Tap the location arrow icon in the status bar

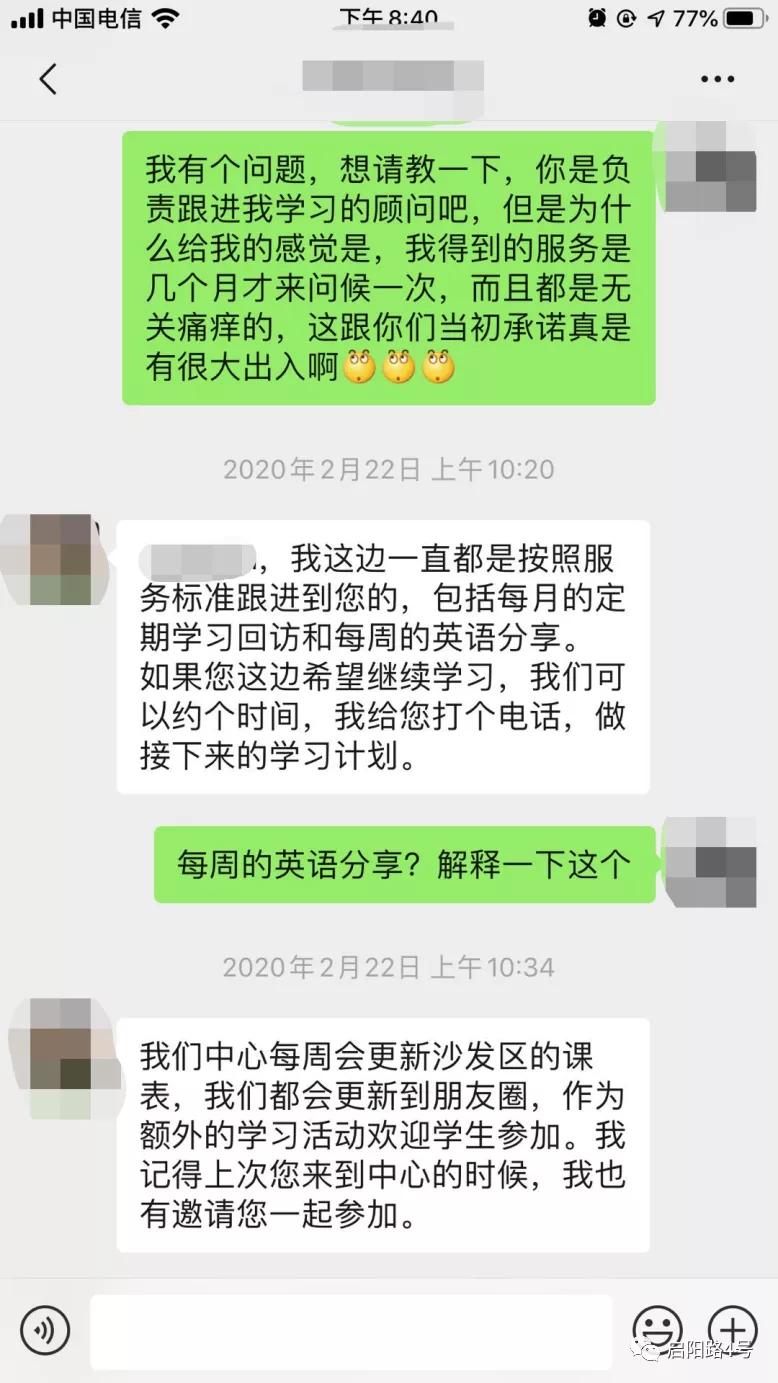coord(657,17)
